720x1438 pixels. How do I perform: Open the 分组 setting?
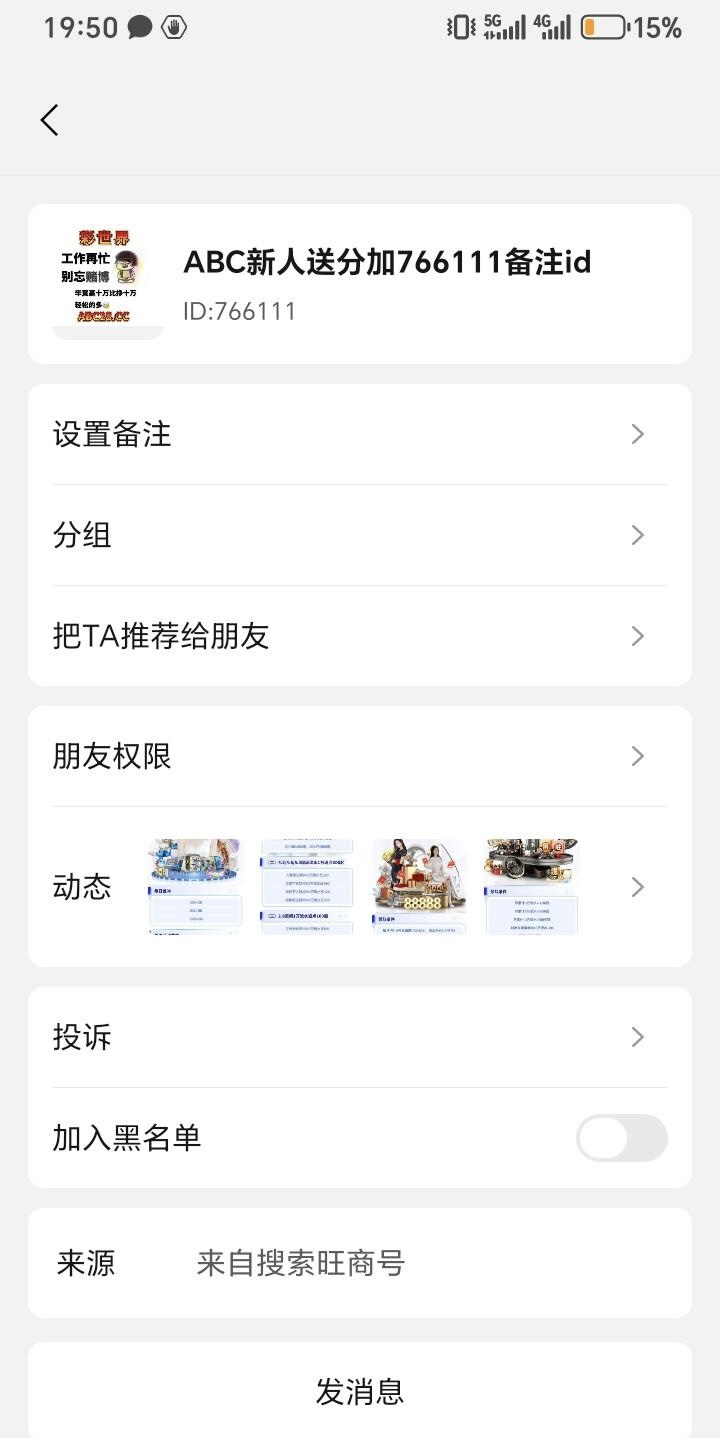point(359,535)
